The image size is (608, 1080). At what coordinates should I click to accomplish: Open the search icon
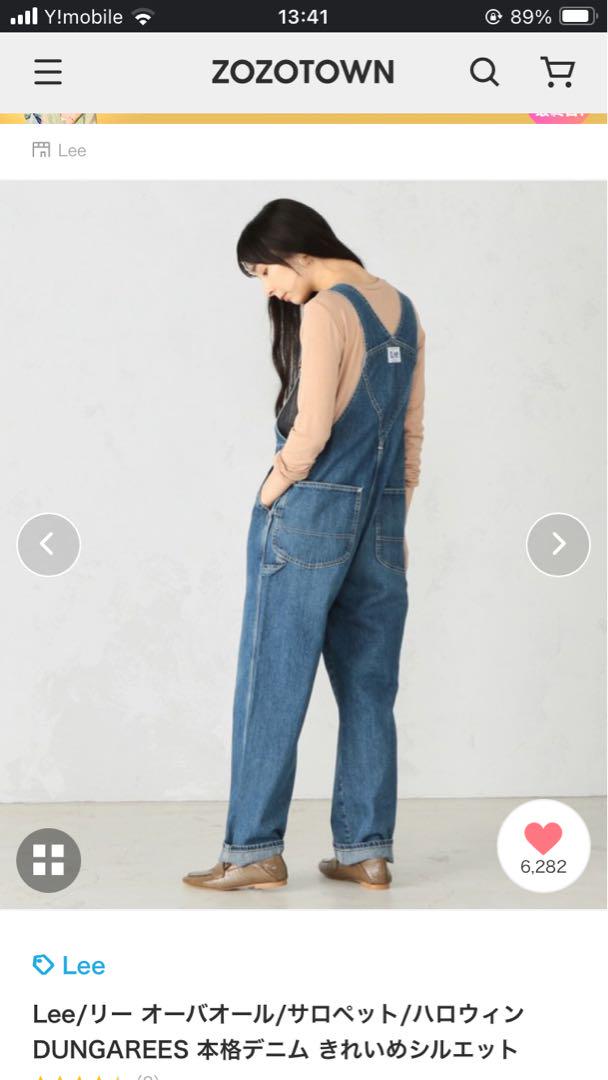coord(484,72)
